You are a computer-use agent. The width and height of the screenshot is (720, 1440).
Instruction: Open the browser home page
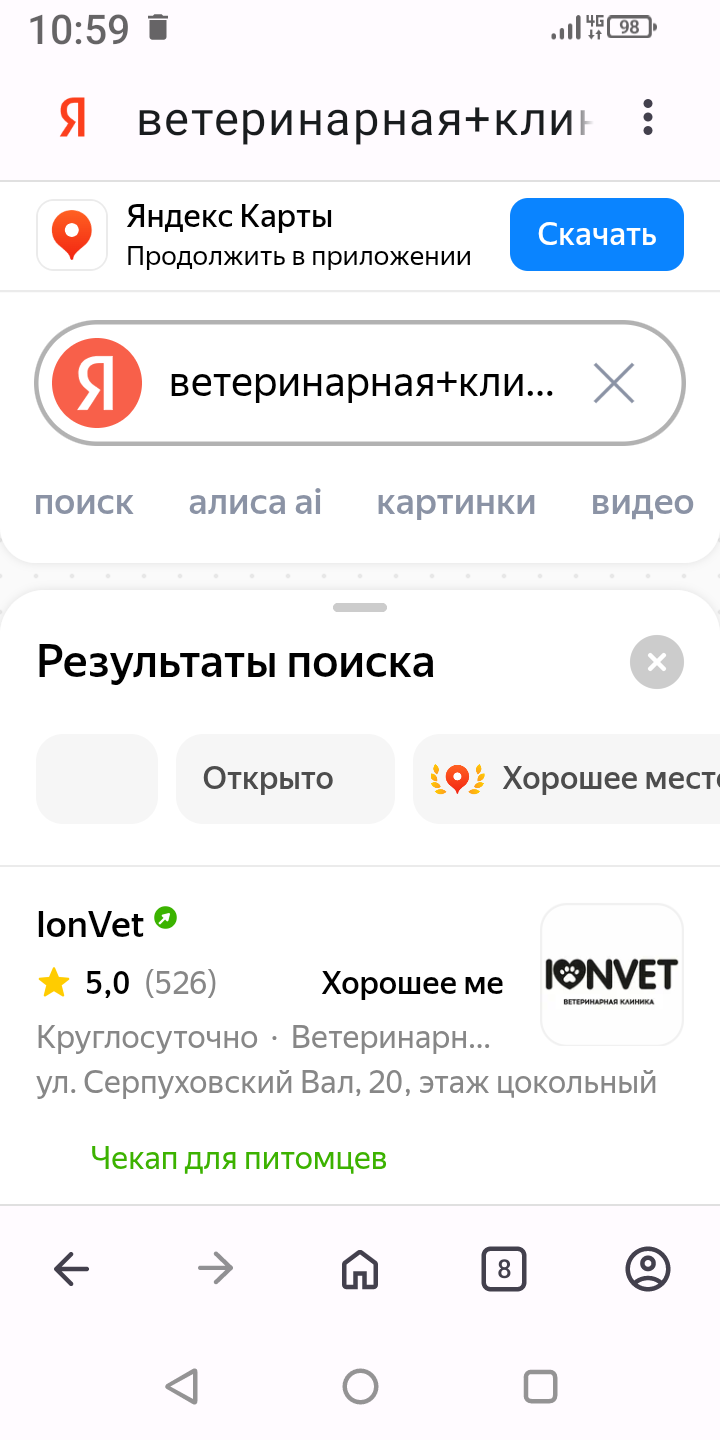(x=360, y=1270)
